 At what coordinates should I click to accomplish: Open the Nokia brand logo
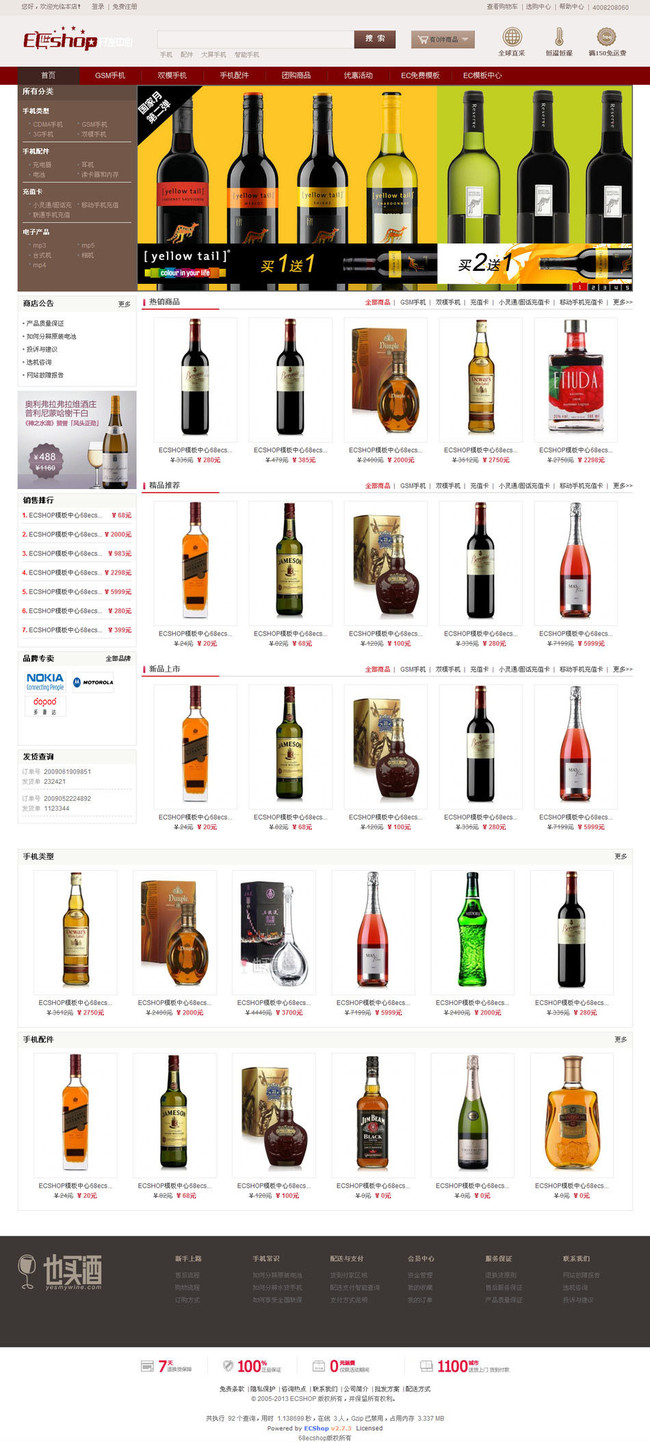[x=45, y=682]
